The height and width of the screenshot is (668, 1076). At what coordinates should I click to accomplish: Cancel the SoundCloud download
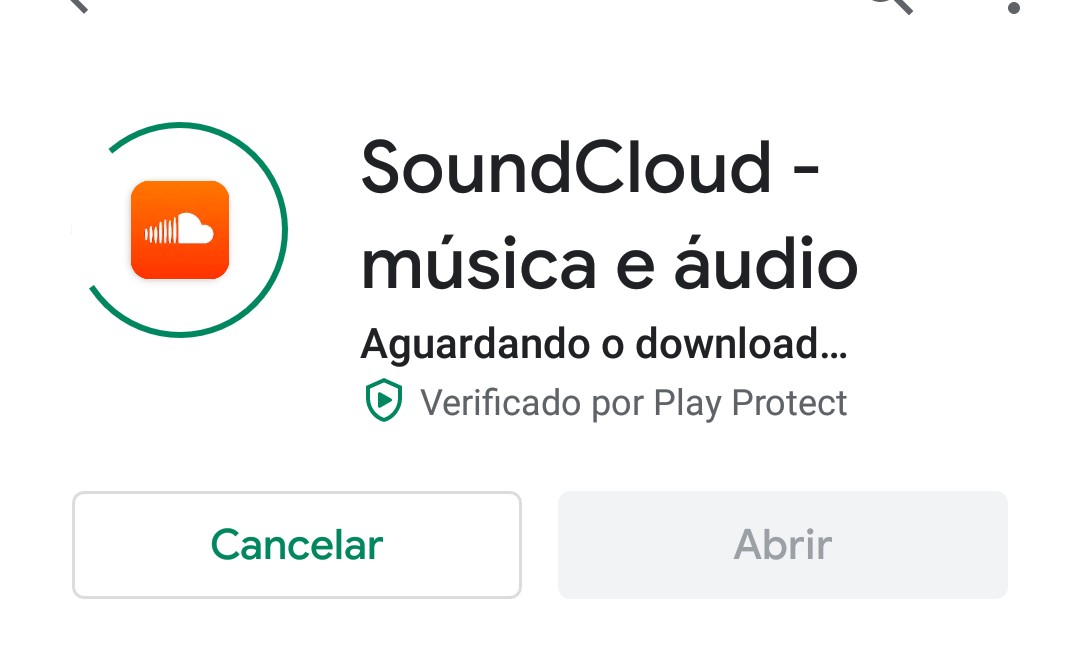click(x=297, y=545)
